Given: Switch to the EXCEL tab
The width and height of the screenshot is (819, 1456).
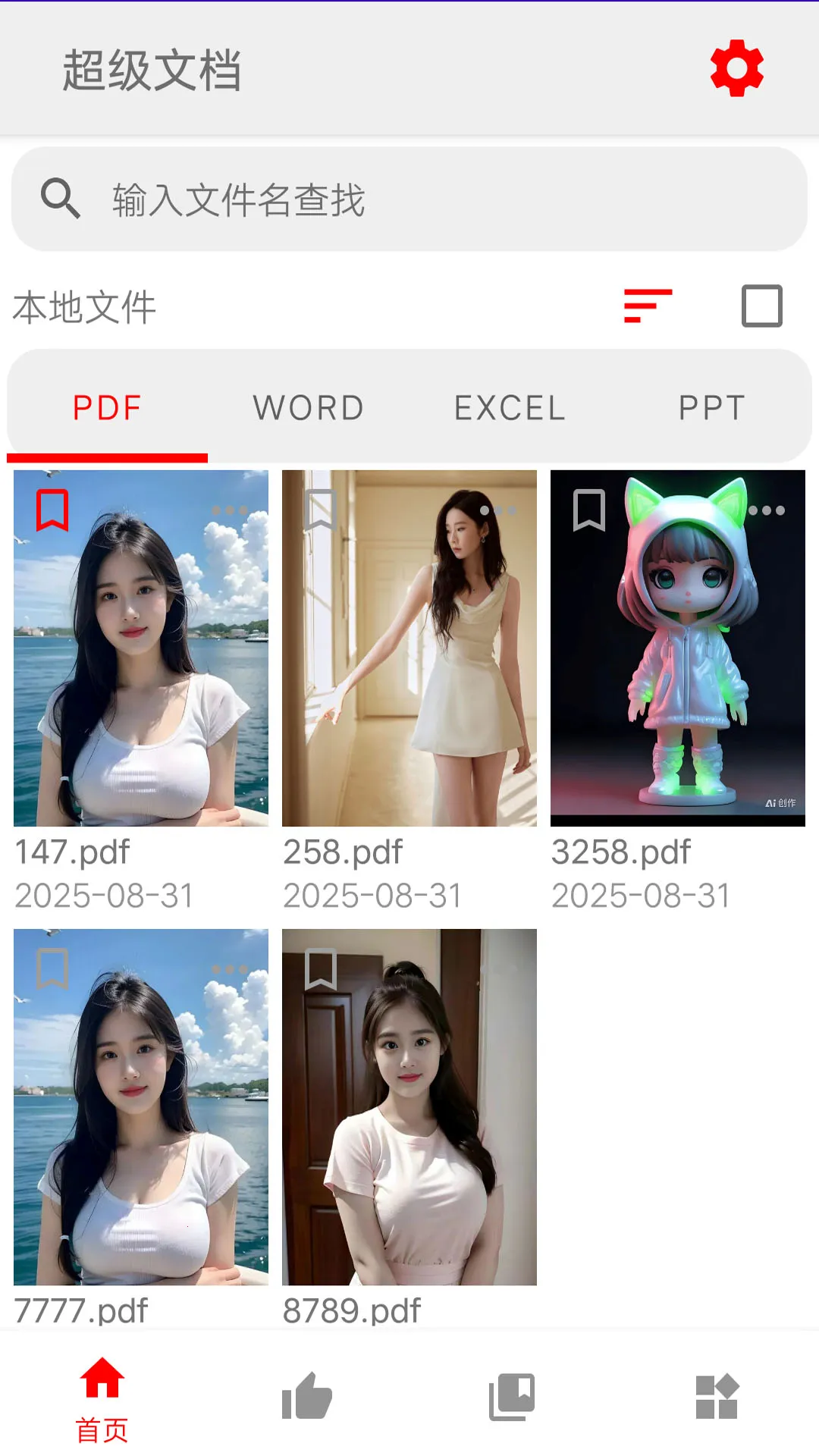Looking at the screenshot, I should (x=510, y=407).
